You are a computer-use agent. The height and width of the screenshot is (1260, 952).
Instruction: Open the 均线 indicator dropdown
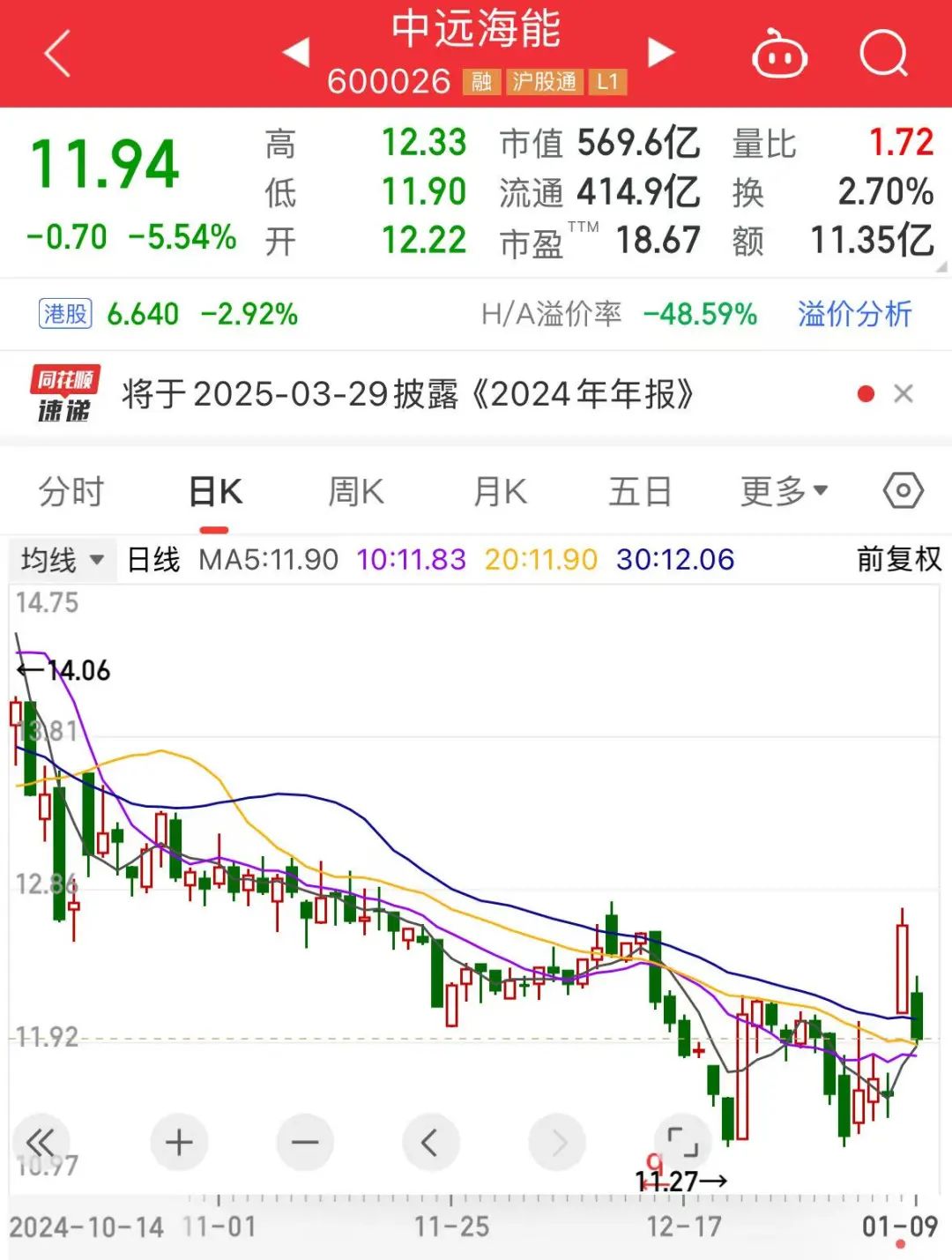coord(62,560)
